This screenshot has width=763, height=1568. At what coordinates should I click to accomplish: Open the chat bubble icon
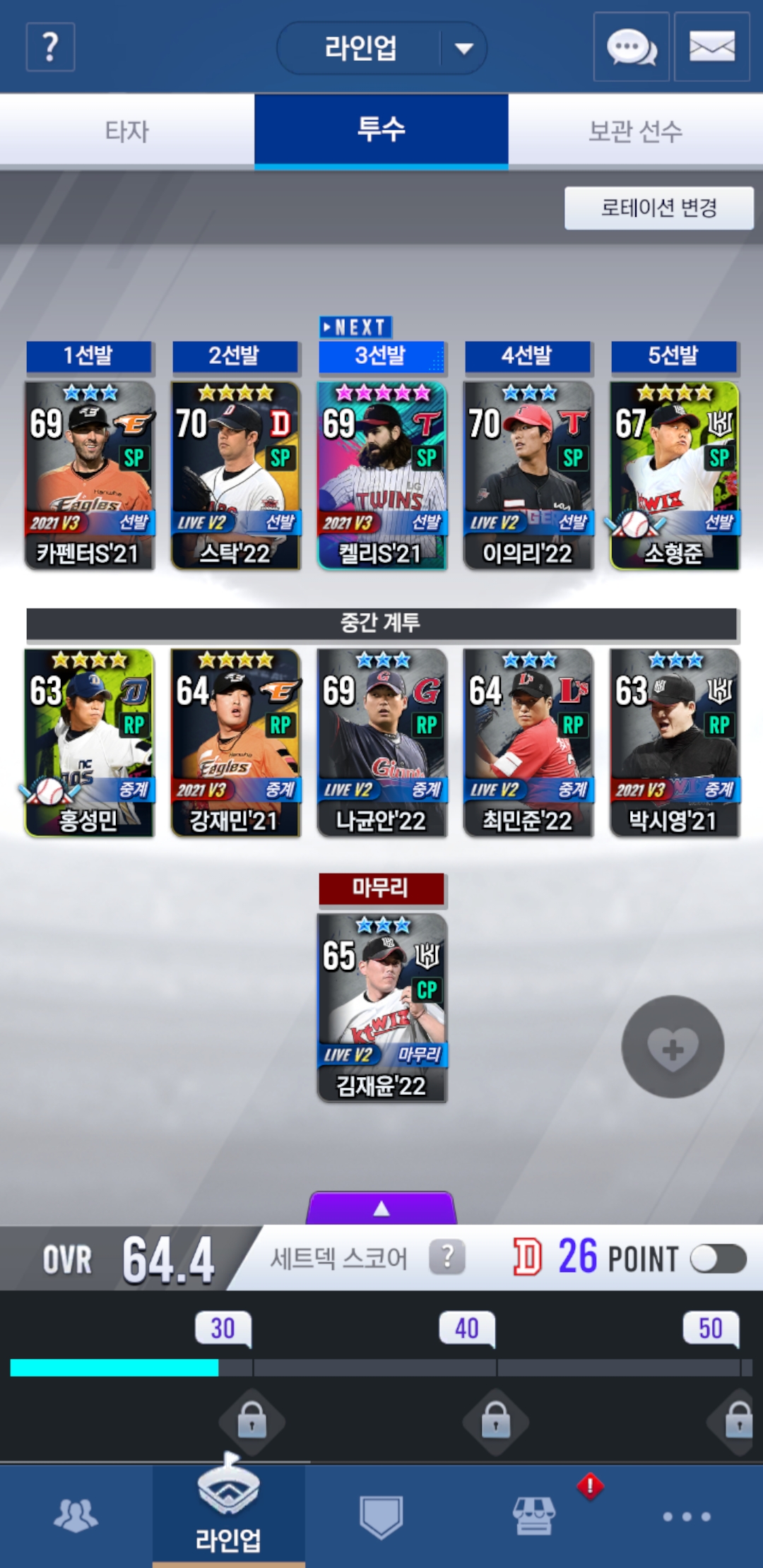tap(631, 47)
